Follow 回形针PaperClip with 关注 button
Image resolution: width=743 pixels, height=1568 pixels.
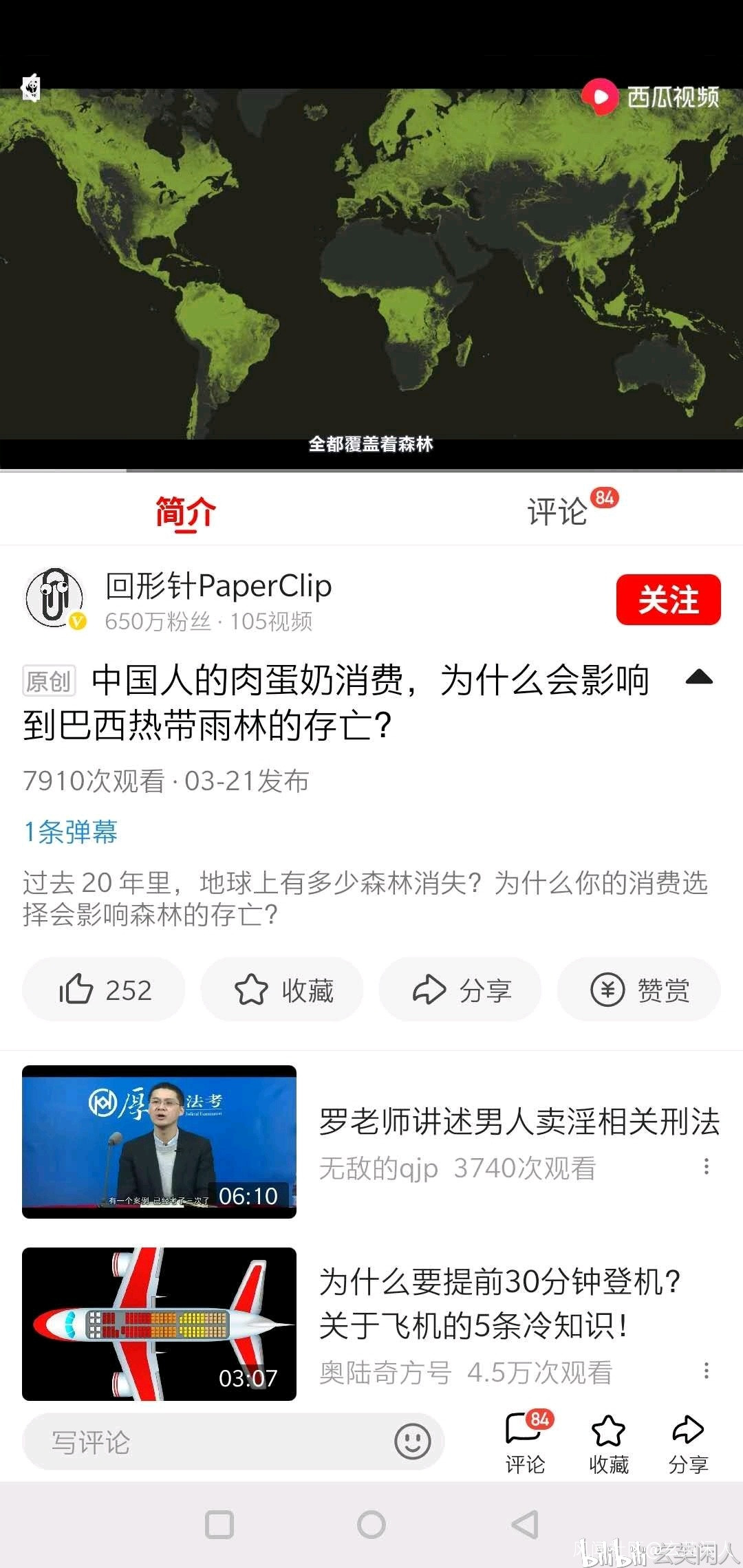pos(667,600)
